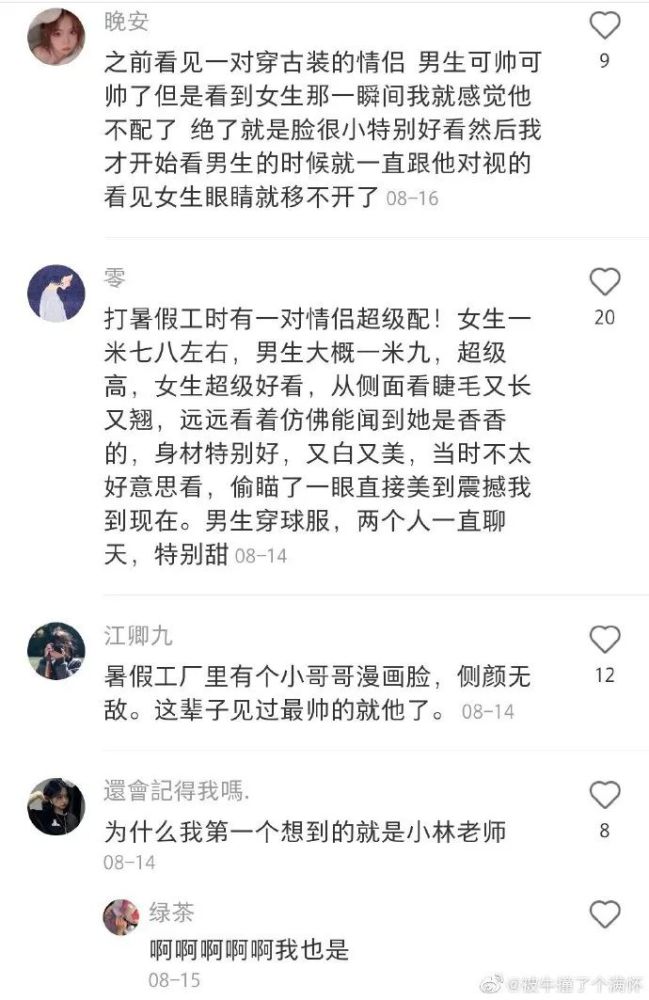
Task: Like 江卿九's comment about the factory guy
Action: (x=605, y=639)
